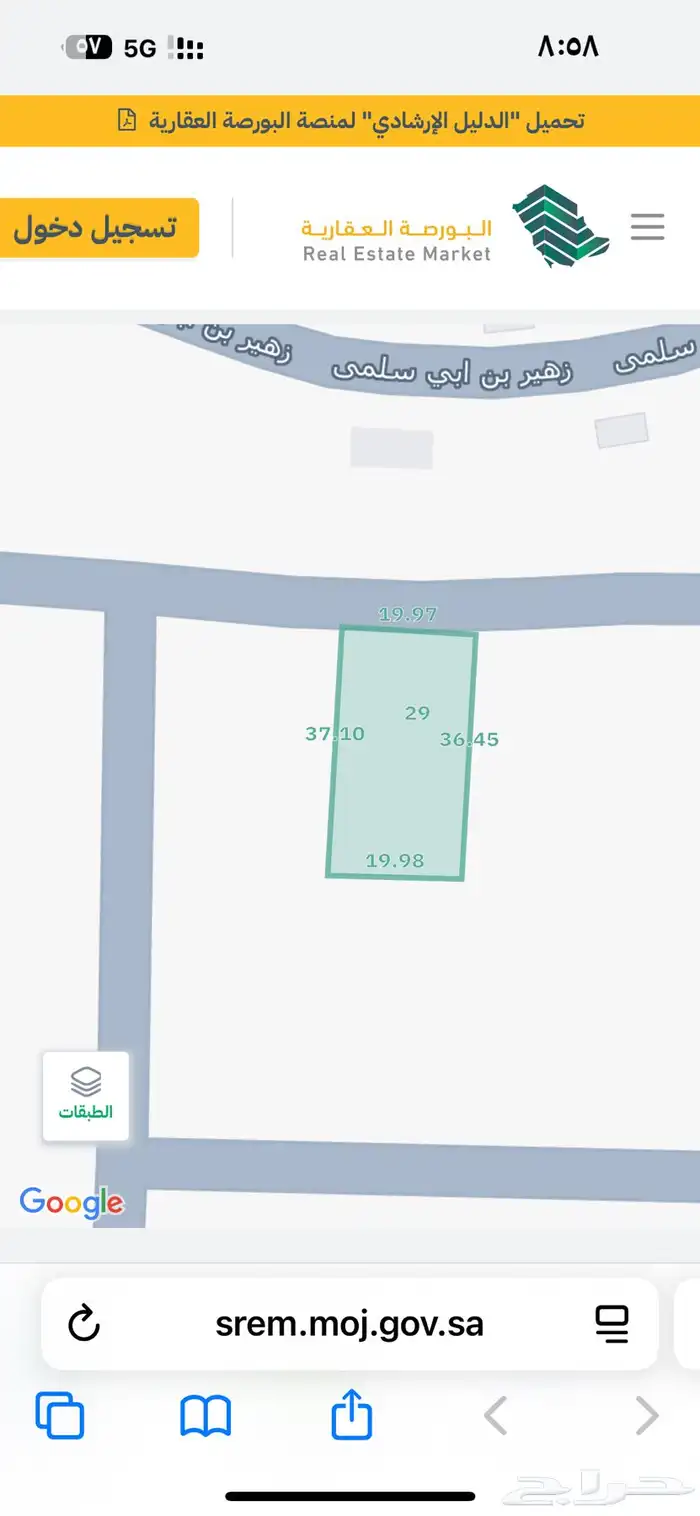Tap the تسجيل دخول login button
Screen dimensions: 700x1516
click(97, 228)
